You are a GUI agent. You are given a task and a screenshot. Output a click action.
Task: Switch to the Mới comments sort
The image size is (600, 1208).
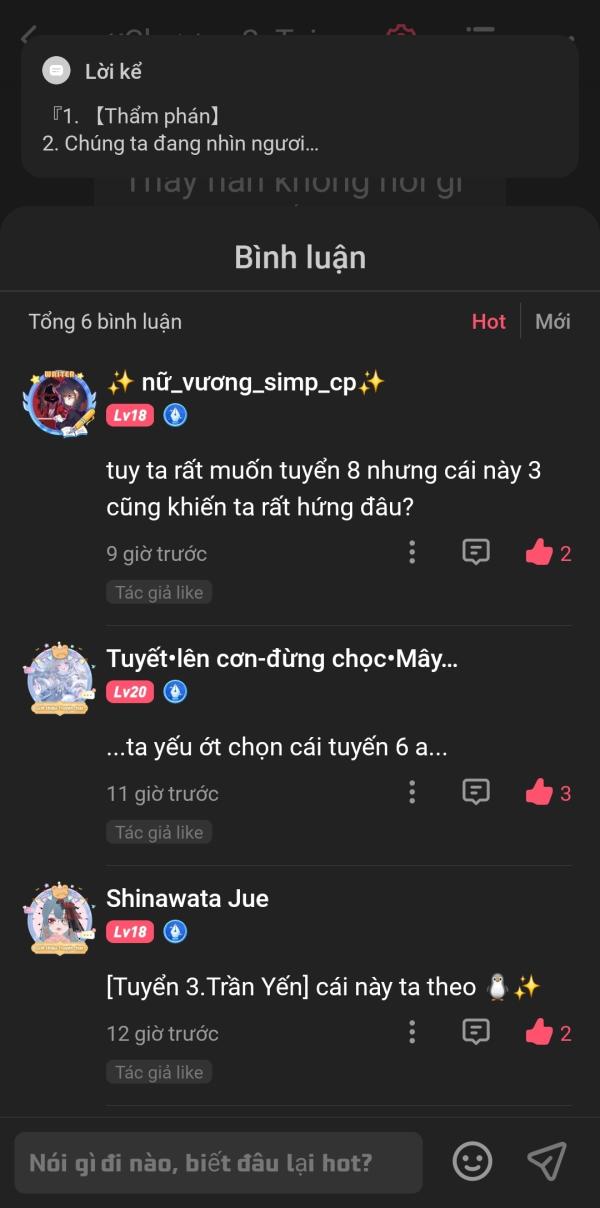pos(552,321)
